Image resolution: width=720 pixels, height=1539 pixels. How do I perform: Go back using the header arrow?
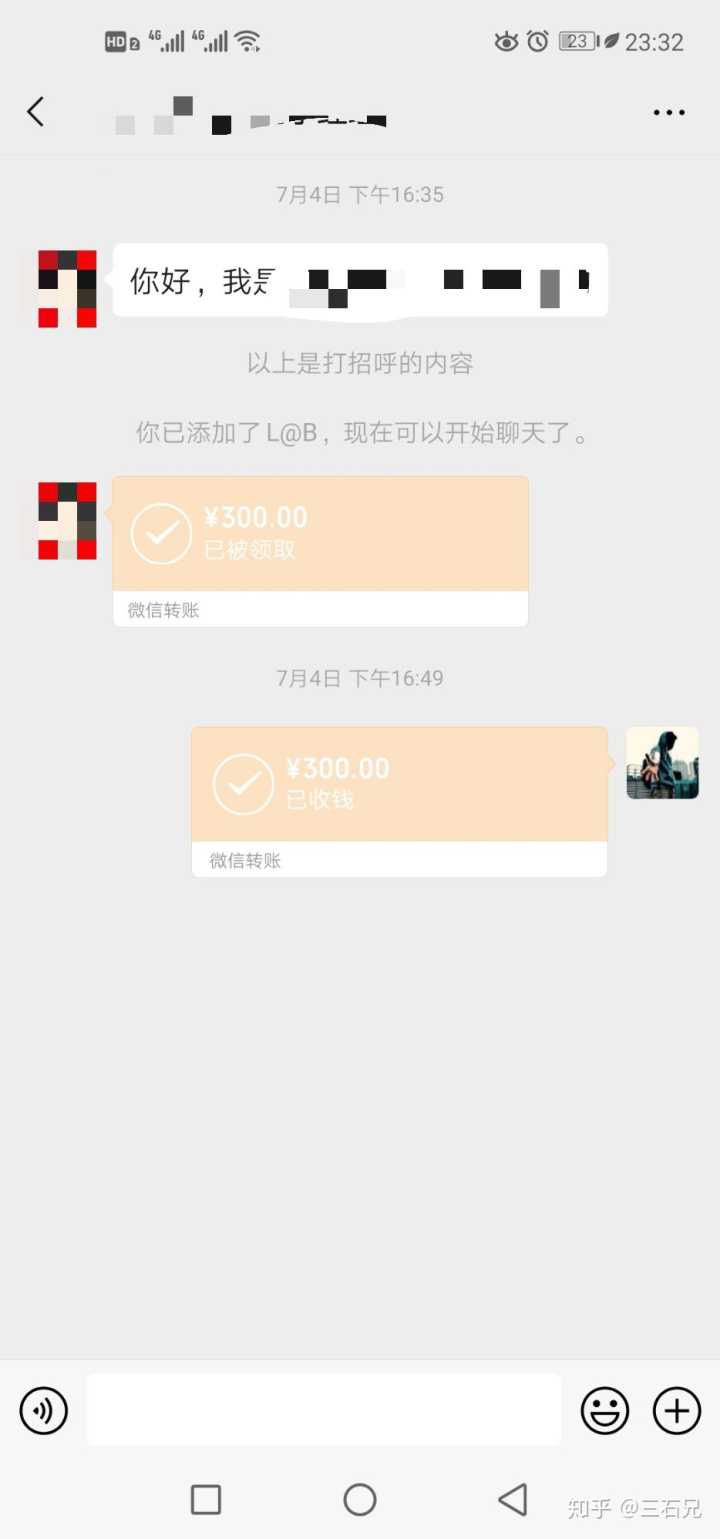[x=36, y=111]
